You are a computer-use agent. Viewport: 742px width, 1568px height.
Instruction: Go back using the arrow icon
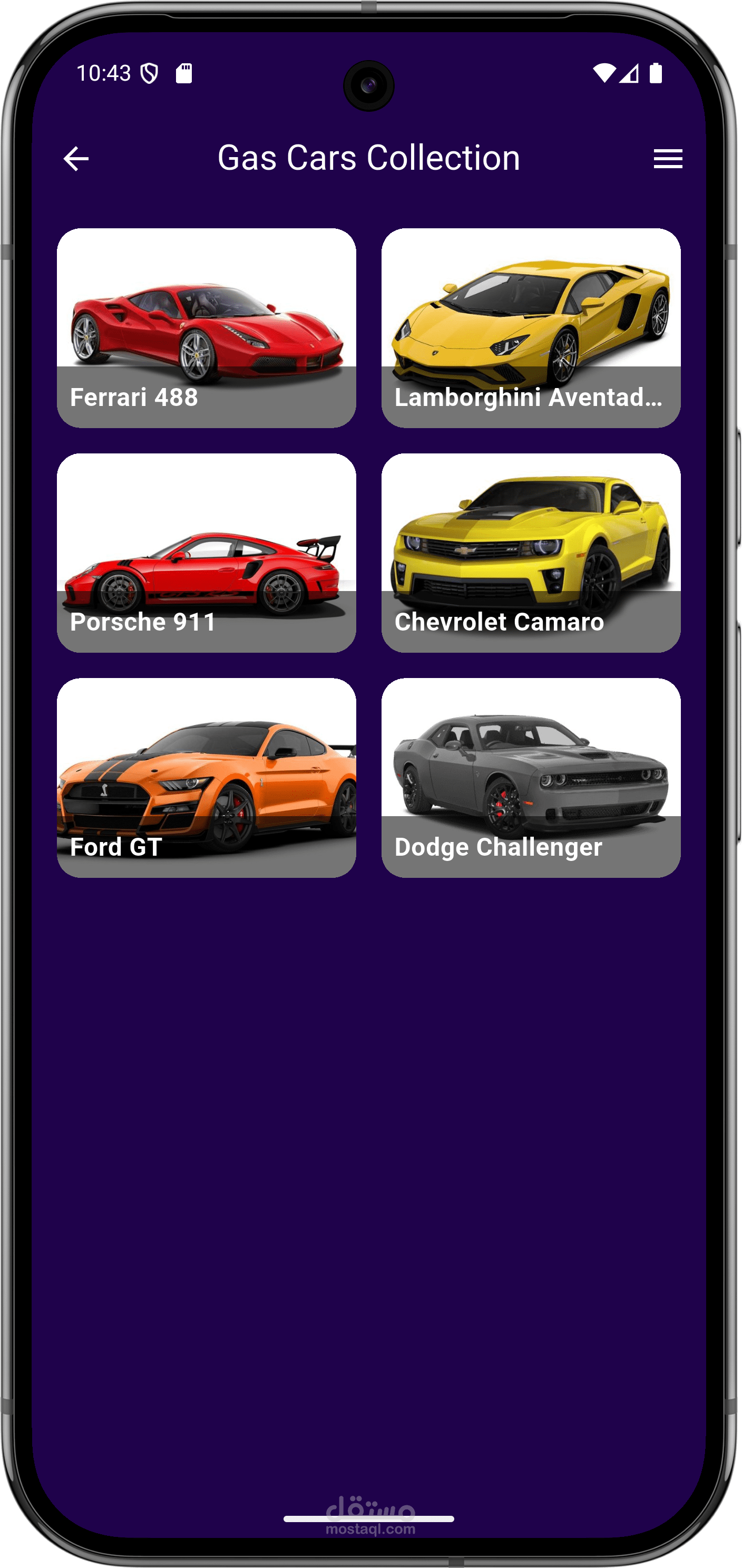pos(76,159)
